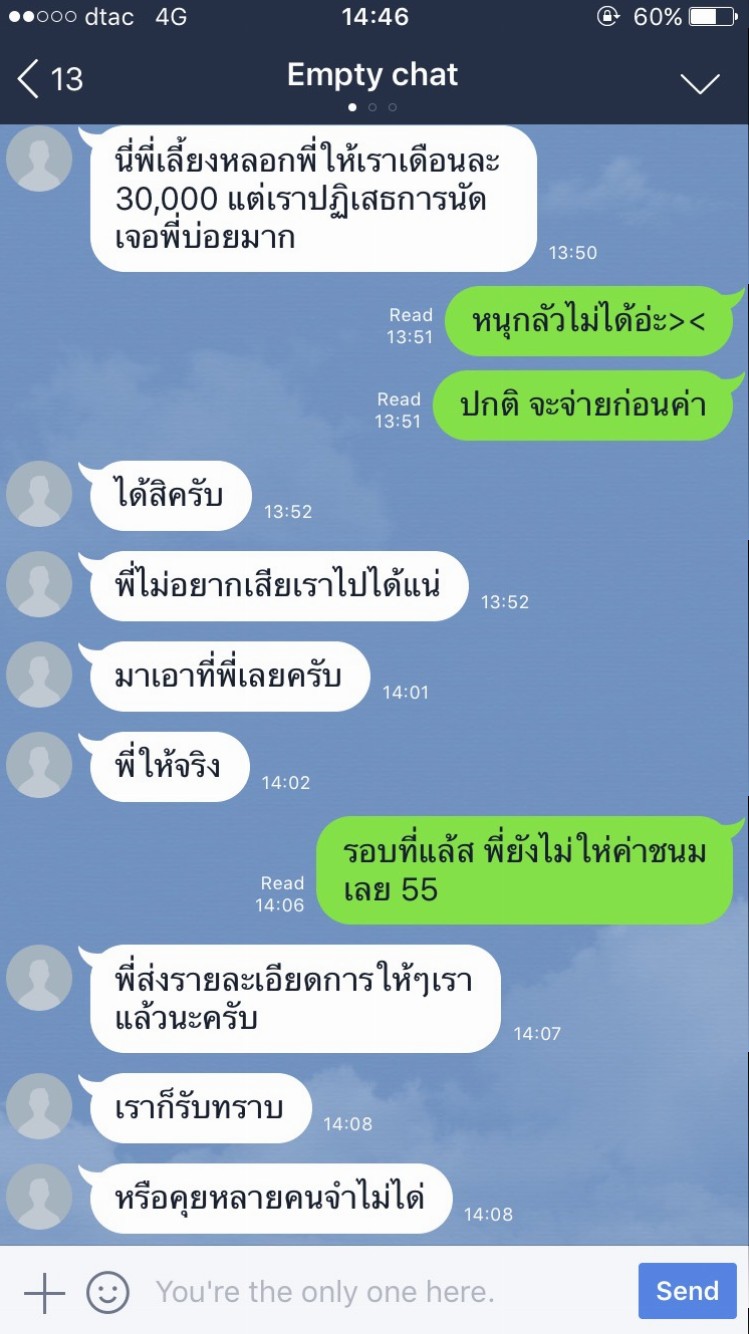Screen dimensions: 749x1334
Task: Go back to the chat list
Action: [49, 78]
